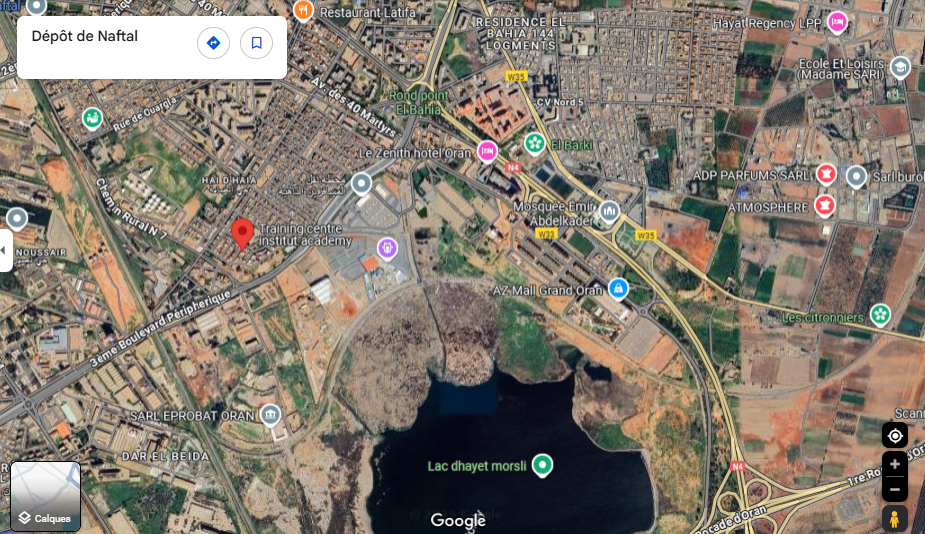Select the Les citronniers marker

(x=880, y=314)
